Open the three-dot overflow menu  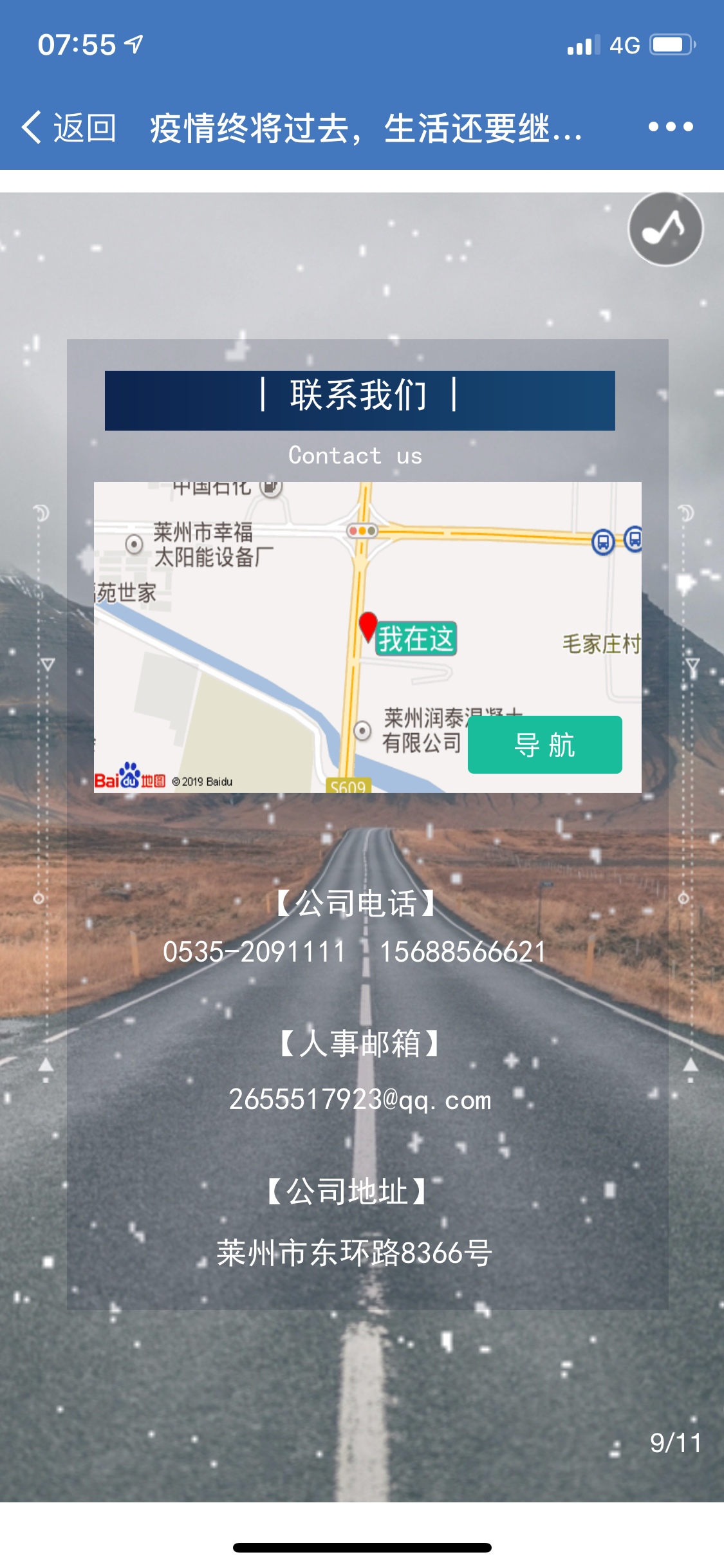(x=670, y=127)
